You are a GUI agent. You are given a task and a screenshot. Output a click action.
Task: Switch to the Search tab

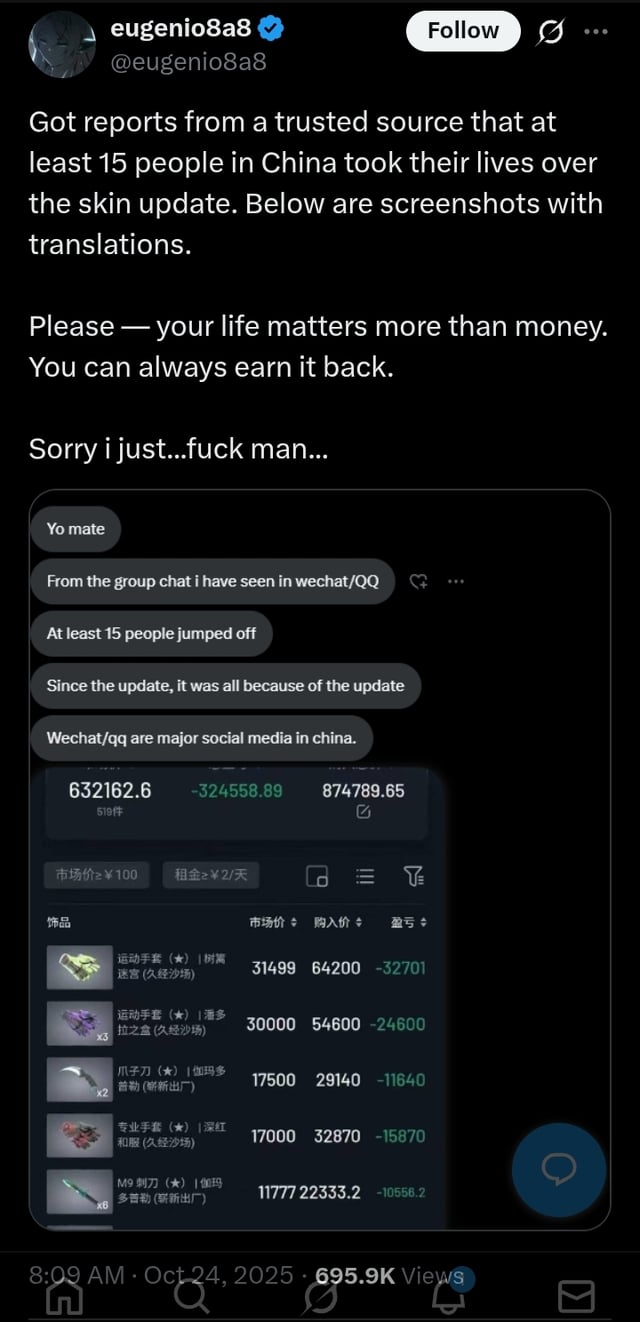click(x=192, y=1297)
